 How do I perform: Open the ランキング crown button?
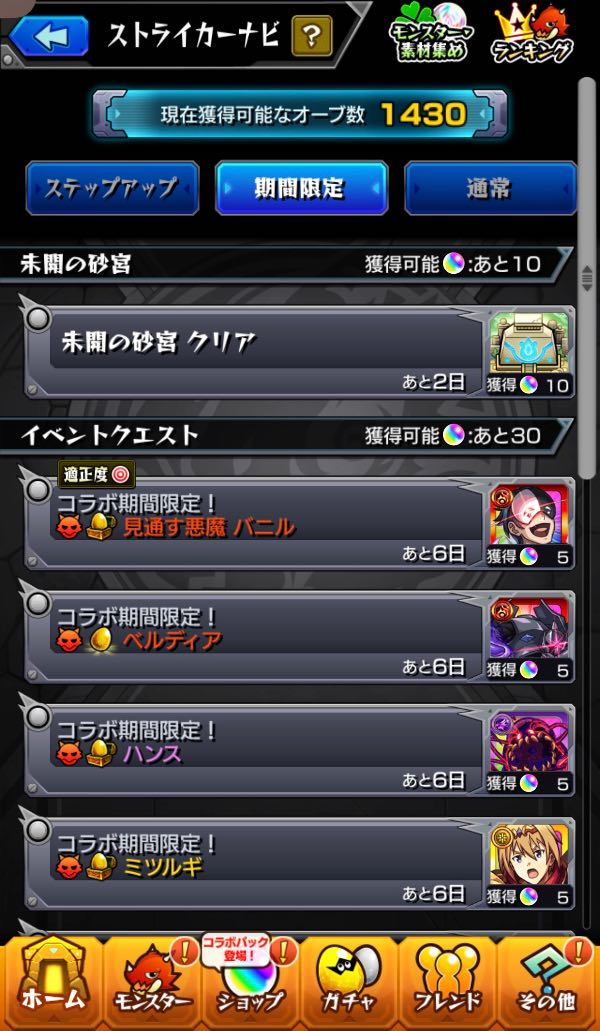tap(533, 36)
